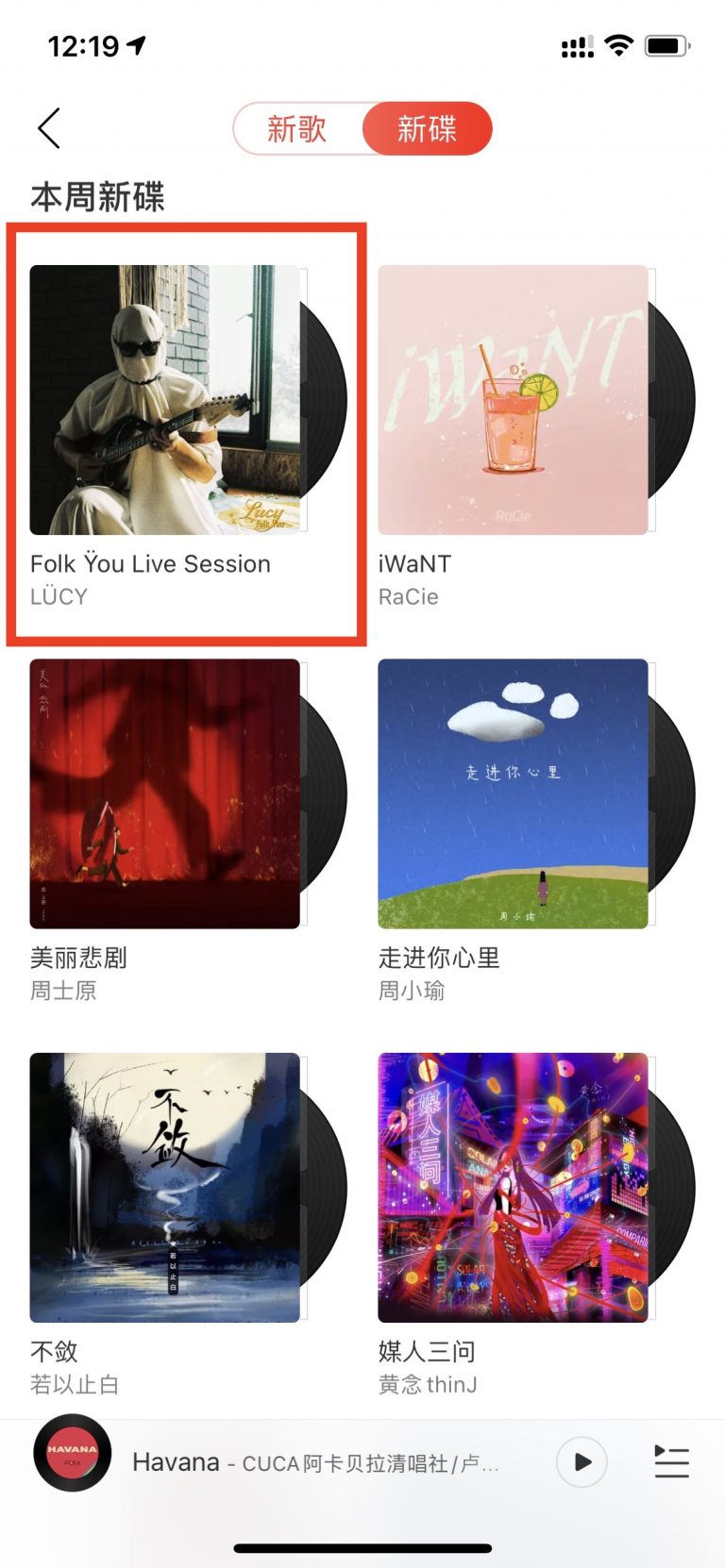View the 媒人三问 album
725x1568 pixels.
(513, 1187)
